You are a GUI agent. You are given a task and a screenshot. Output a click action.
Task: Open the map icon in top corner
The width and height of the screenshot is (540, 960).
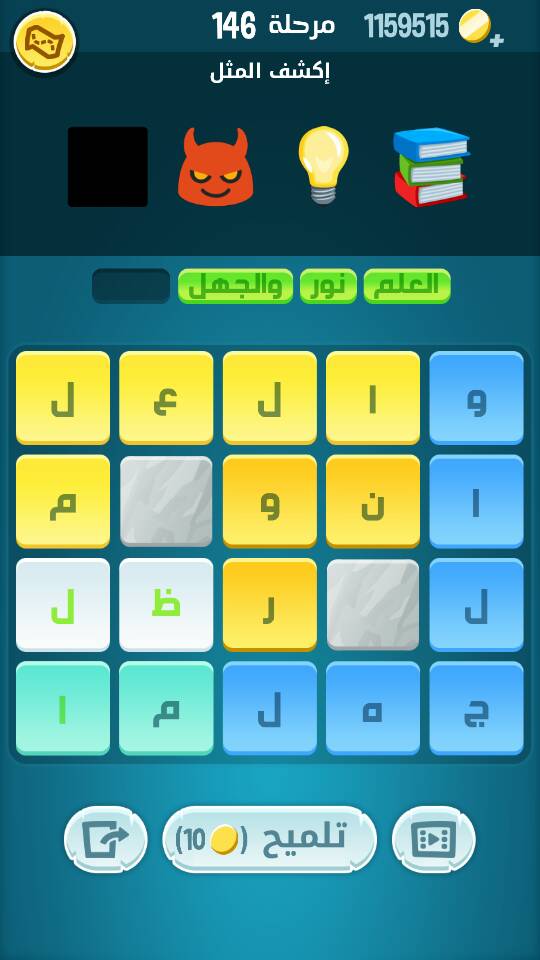coord(45,42)
